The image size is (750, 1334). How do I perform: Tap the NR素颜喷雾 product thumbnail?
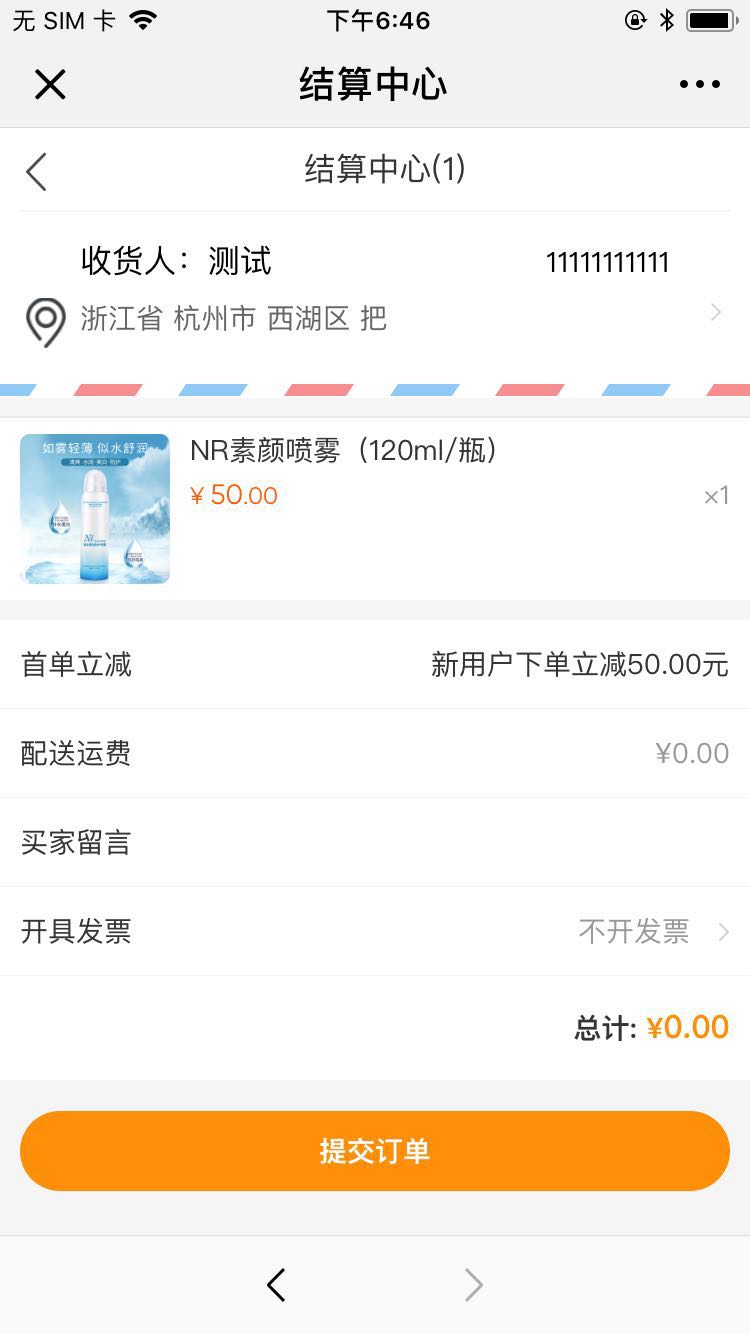(x=95, y=509)
